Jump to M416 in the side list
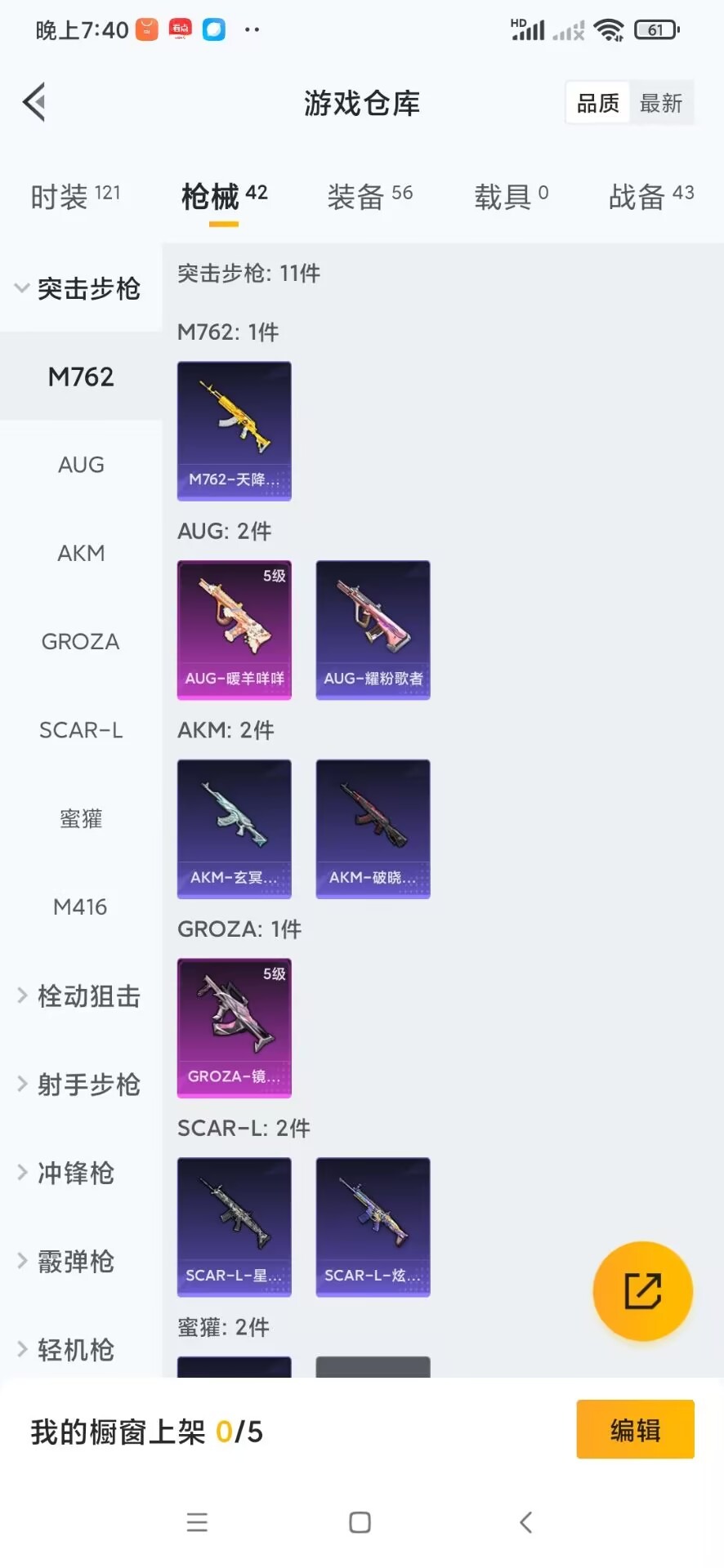 coord(80,906)
